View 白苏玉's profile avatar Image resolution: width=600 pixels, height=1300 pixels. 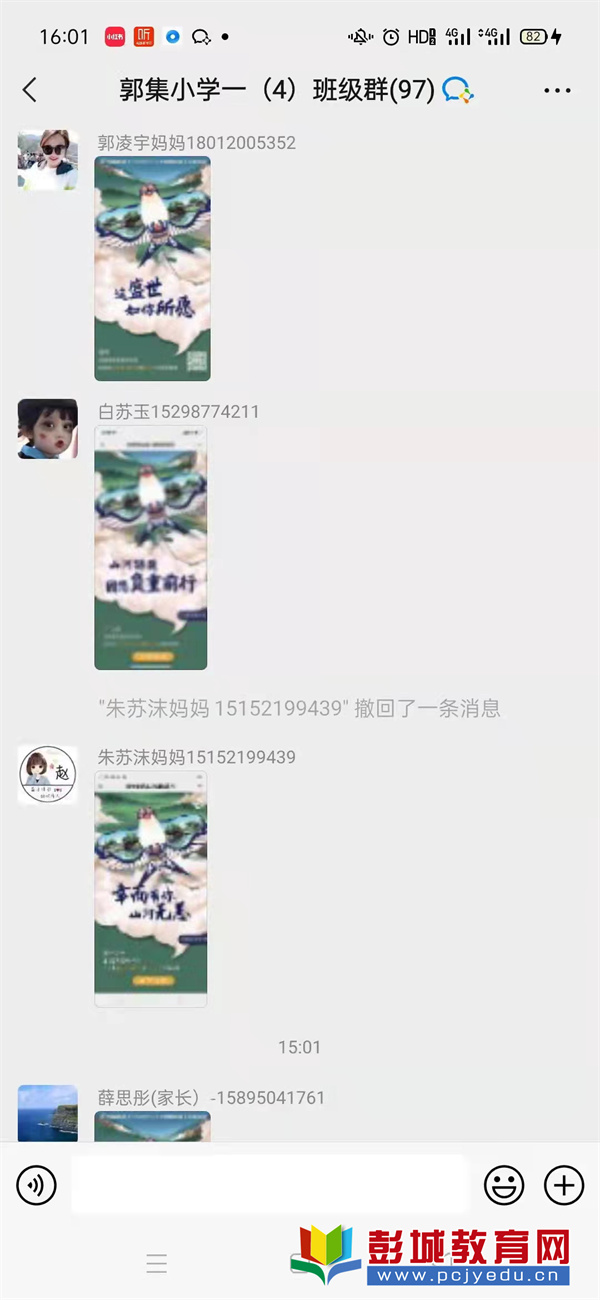pos(47,429)
